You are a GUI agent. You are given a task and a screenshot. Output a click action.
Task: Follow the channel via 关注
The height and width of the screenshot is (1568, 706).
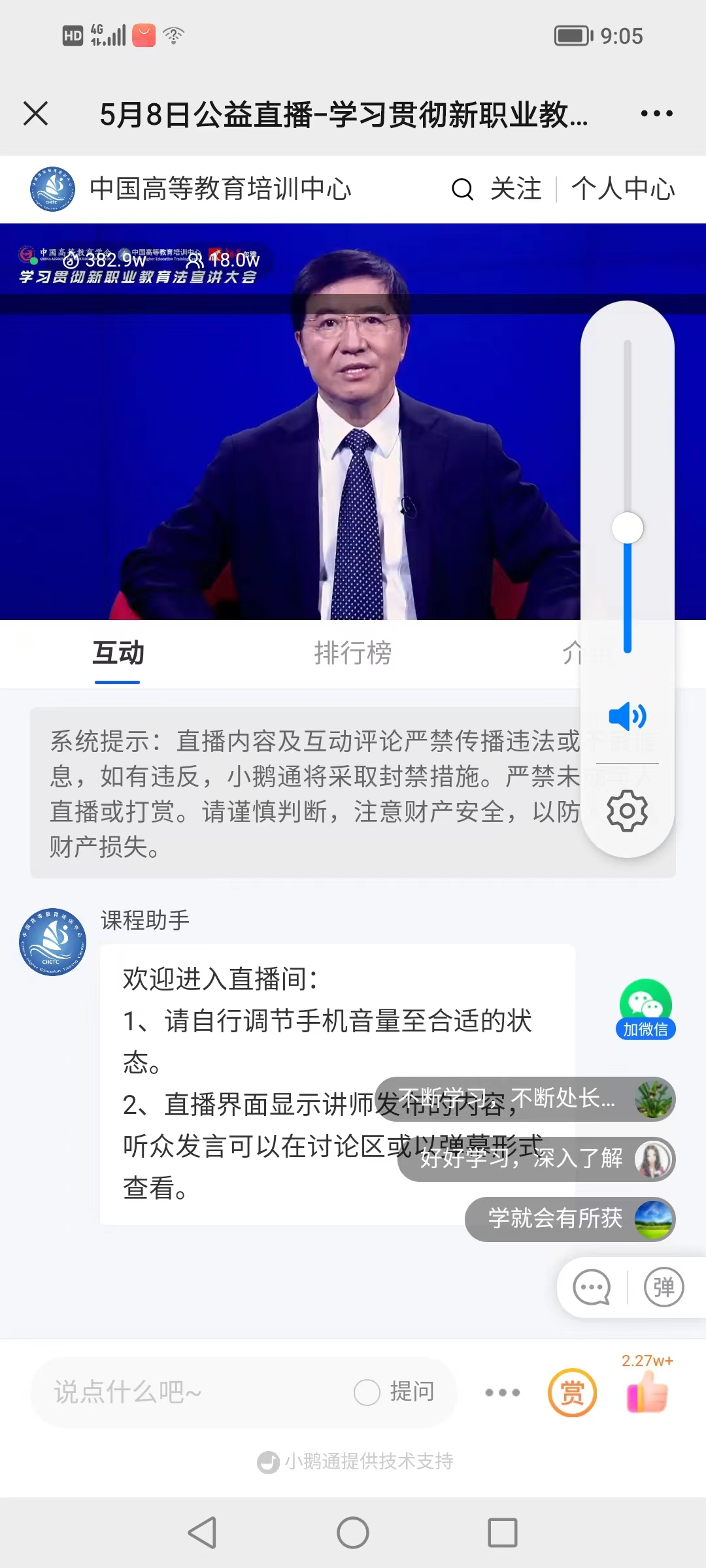(x=516, y=189)
